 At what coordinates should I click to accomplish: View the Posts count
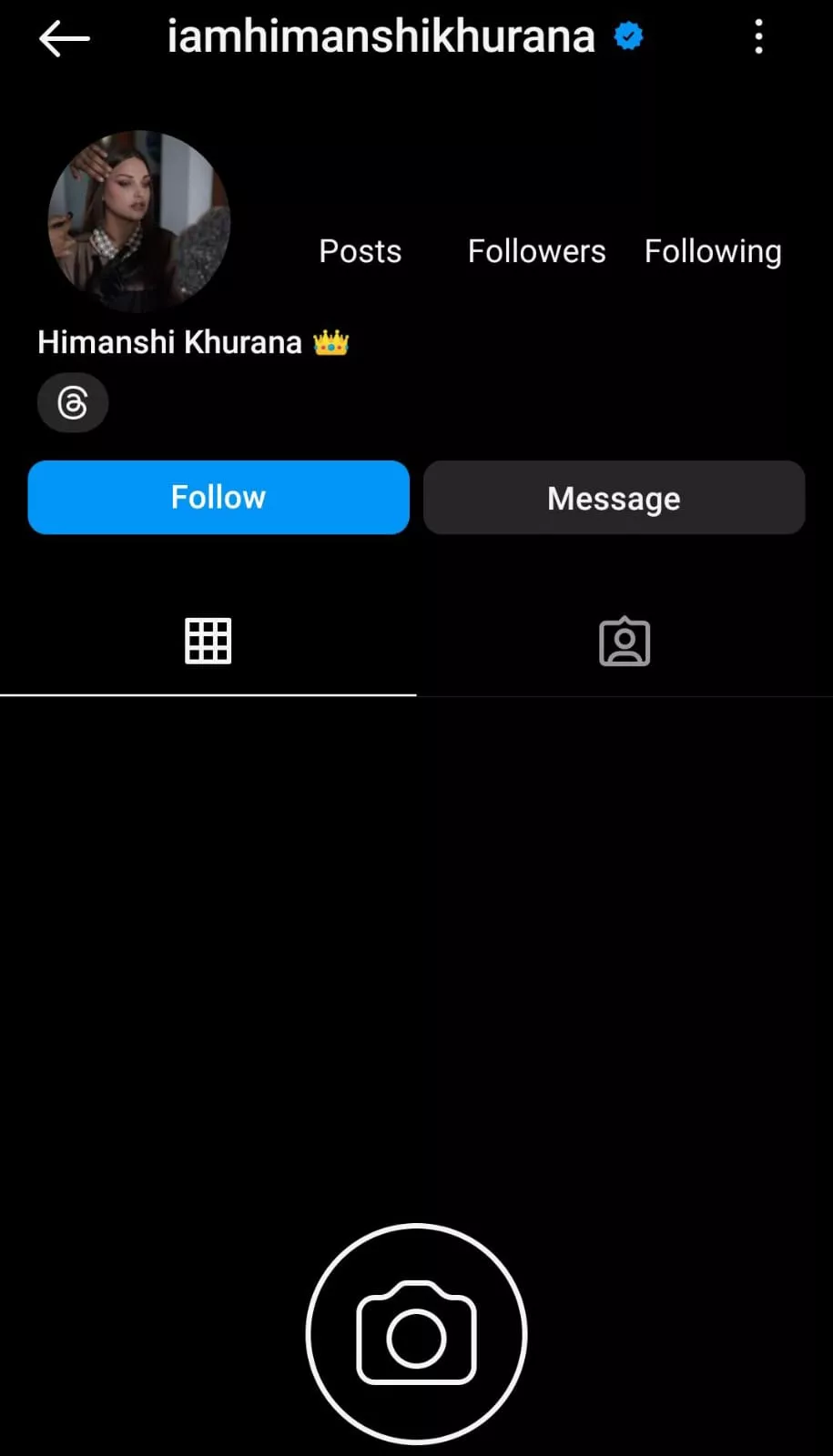coord(360,251)
